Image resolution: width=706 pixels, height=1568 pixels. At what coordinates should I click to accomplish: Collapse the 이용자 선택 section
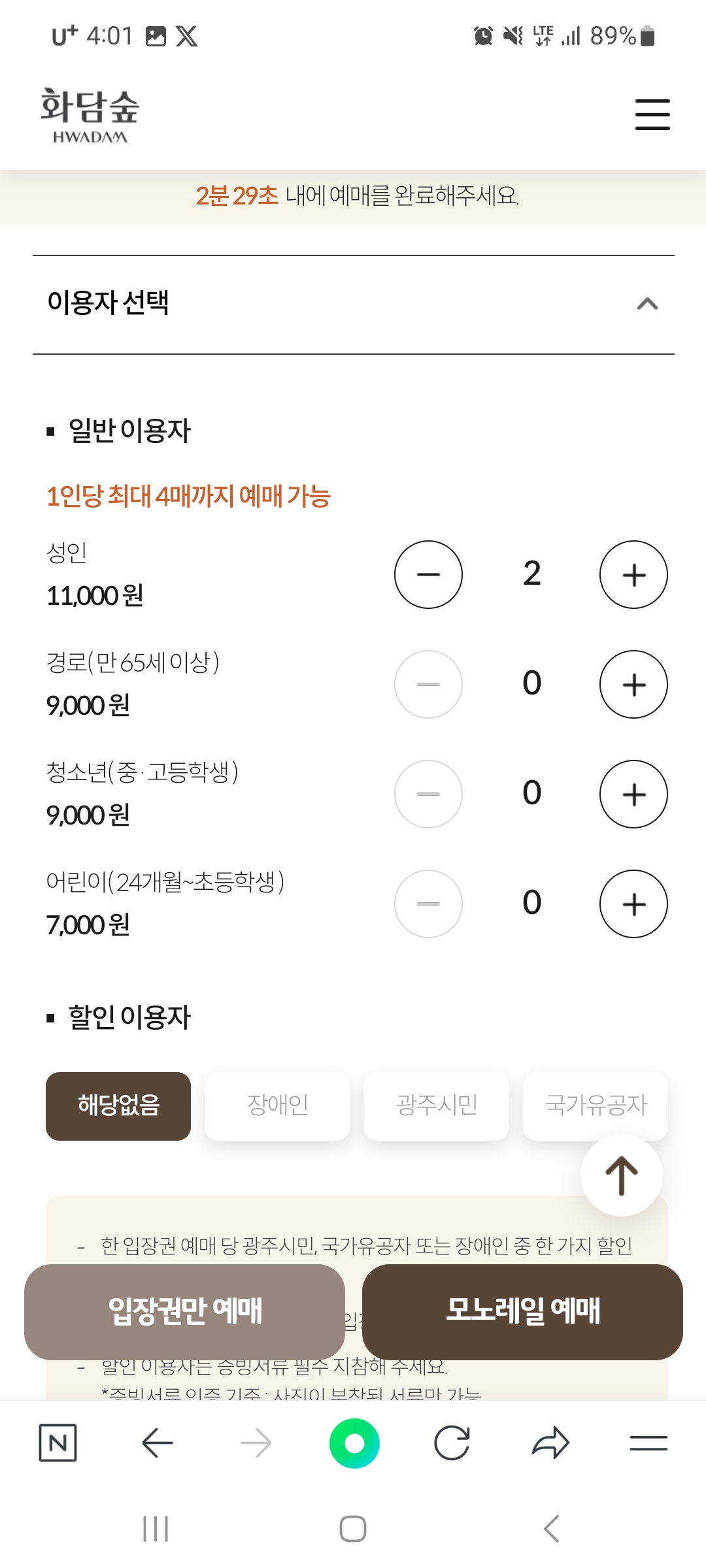(x=646, y=304)
